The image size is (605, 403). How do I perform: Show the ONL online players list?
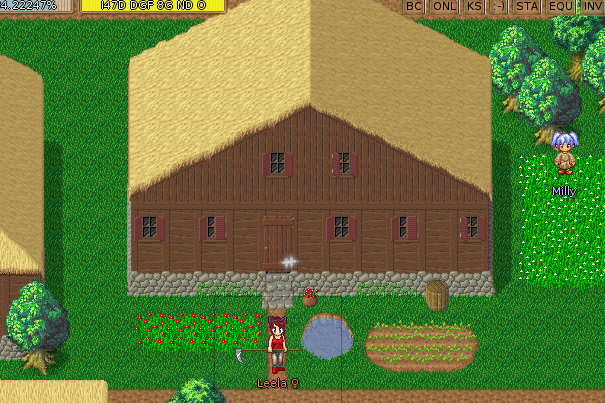click(445, 6)
